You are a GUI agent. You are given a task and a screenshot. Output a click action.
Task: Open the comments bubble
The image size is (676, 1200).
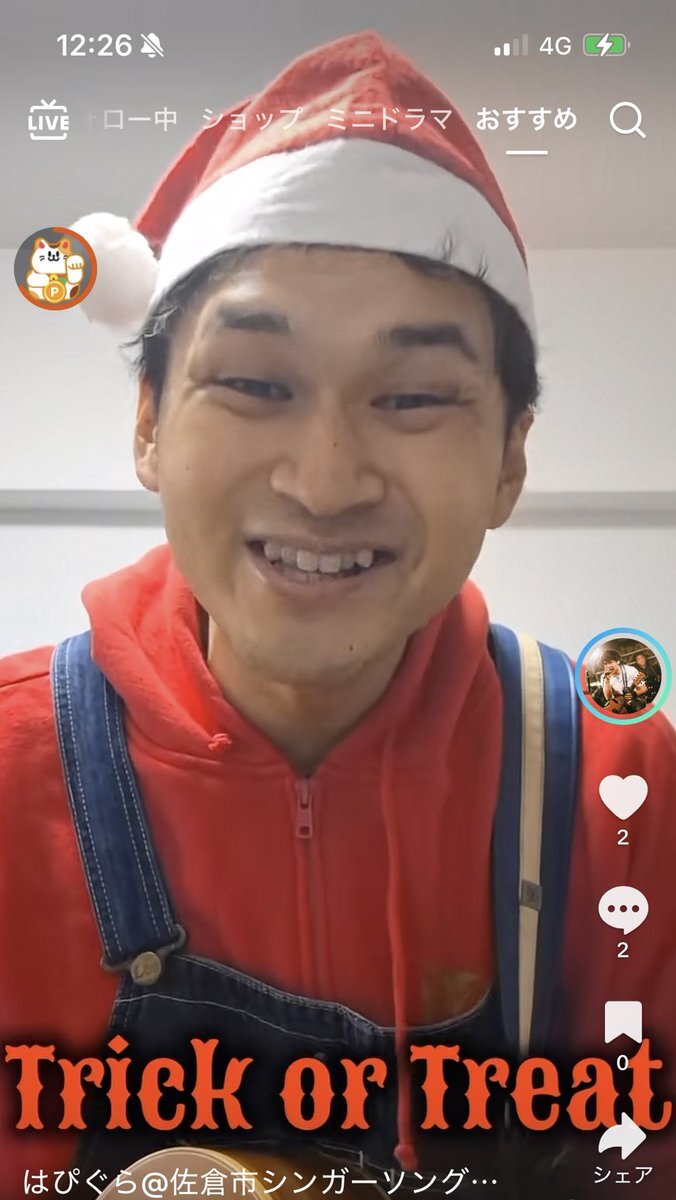click(x=623, y=910)
